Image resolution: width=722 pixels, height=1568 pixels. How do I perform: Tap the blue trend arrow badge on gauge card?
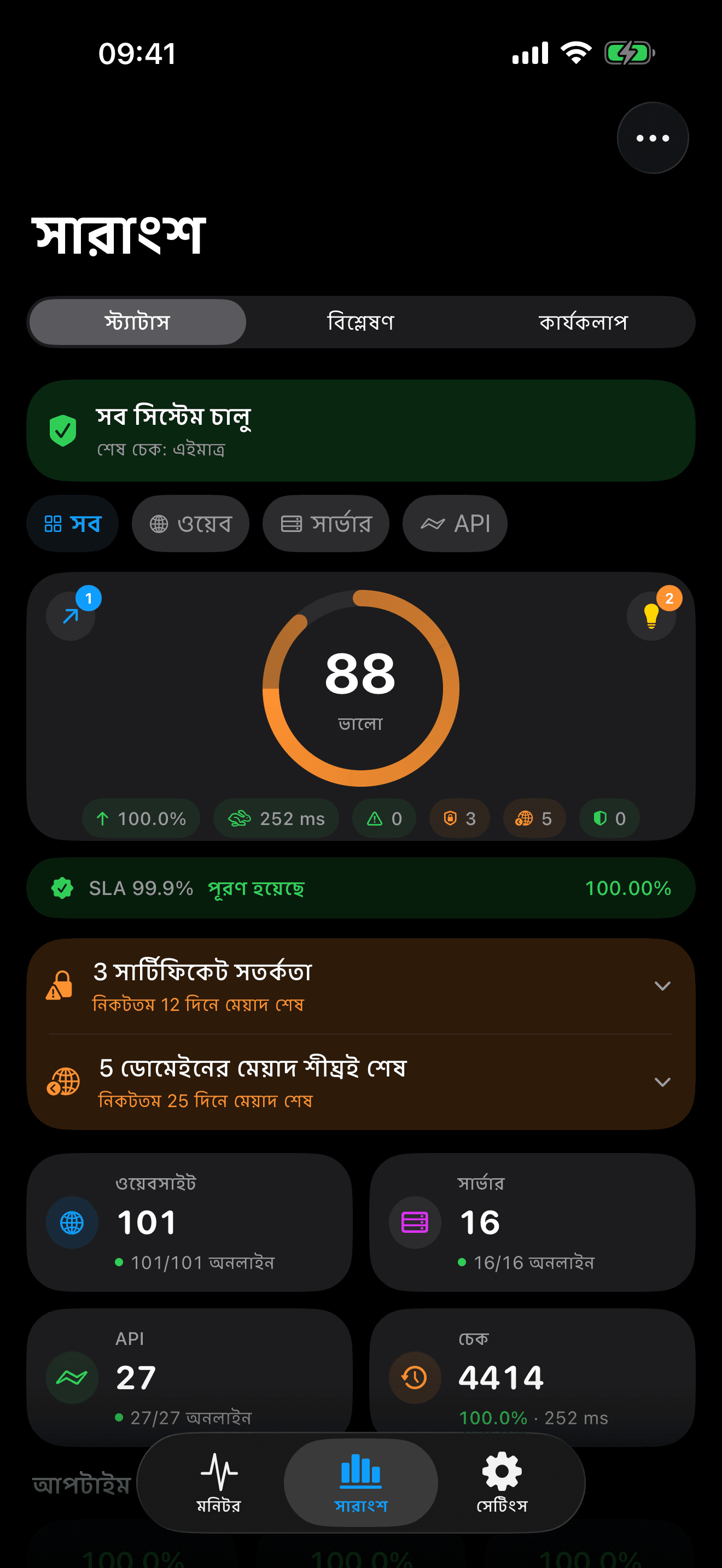71,616
